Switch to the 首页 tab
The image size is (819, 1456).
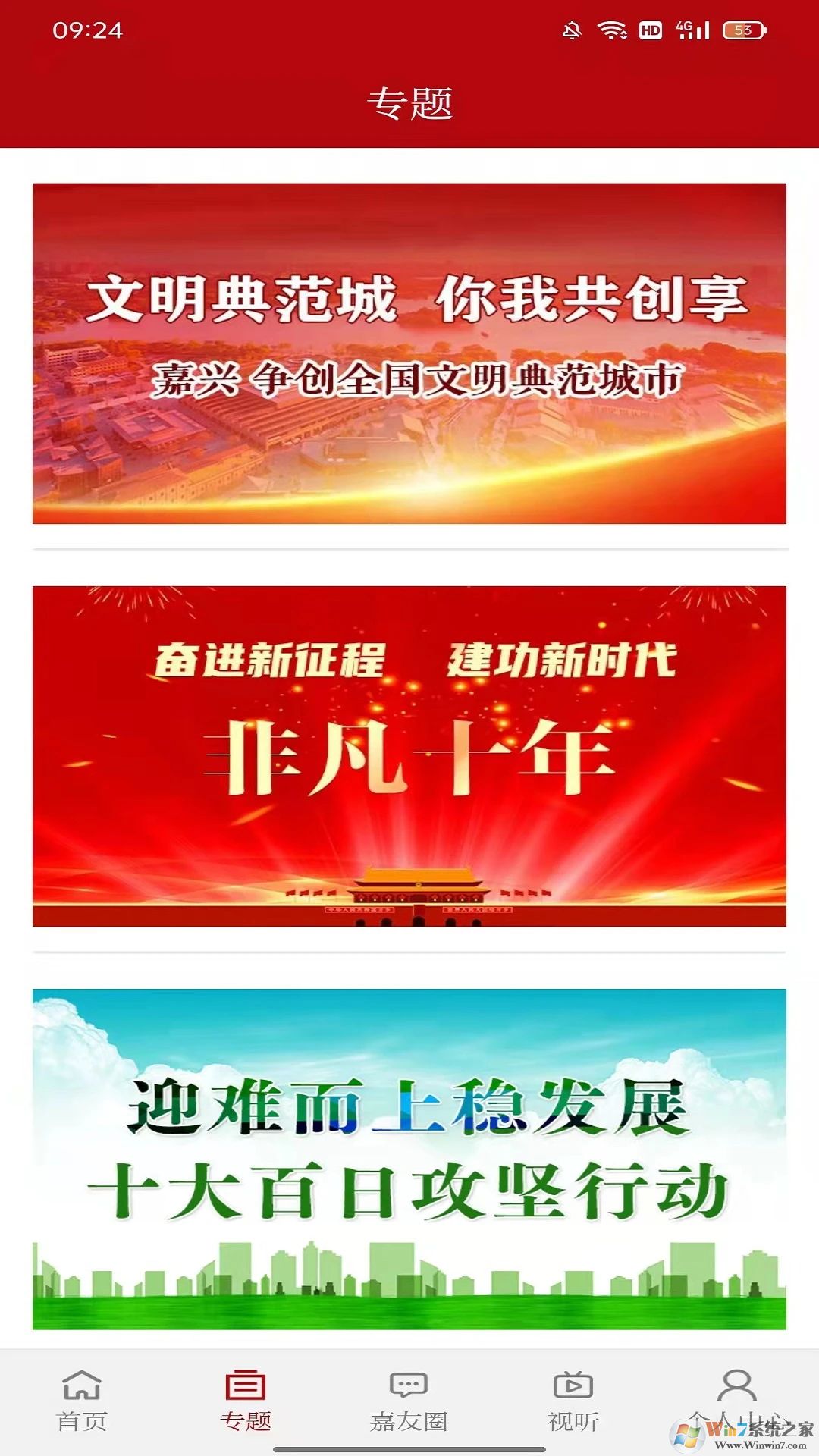(82, 1400)
